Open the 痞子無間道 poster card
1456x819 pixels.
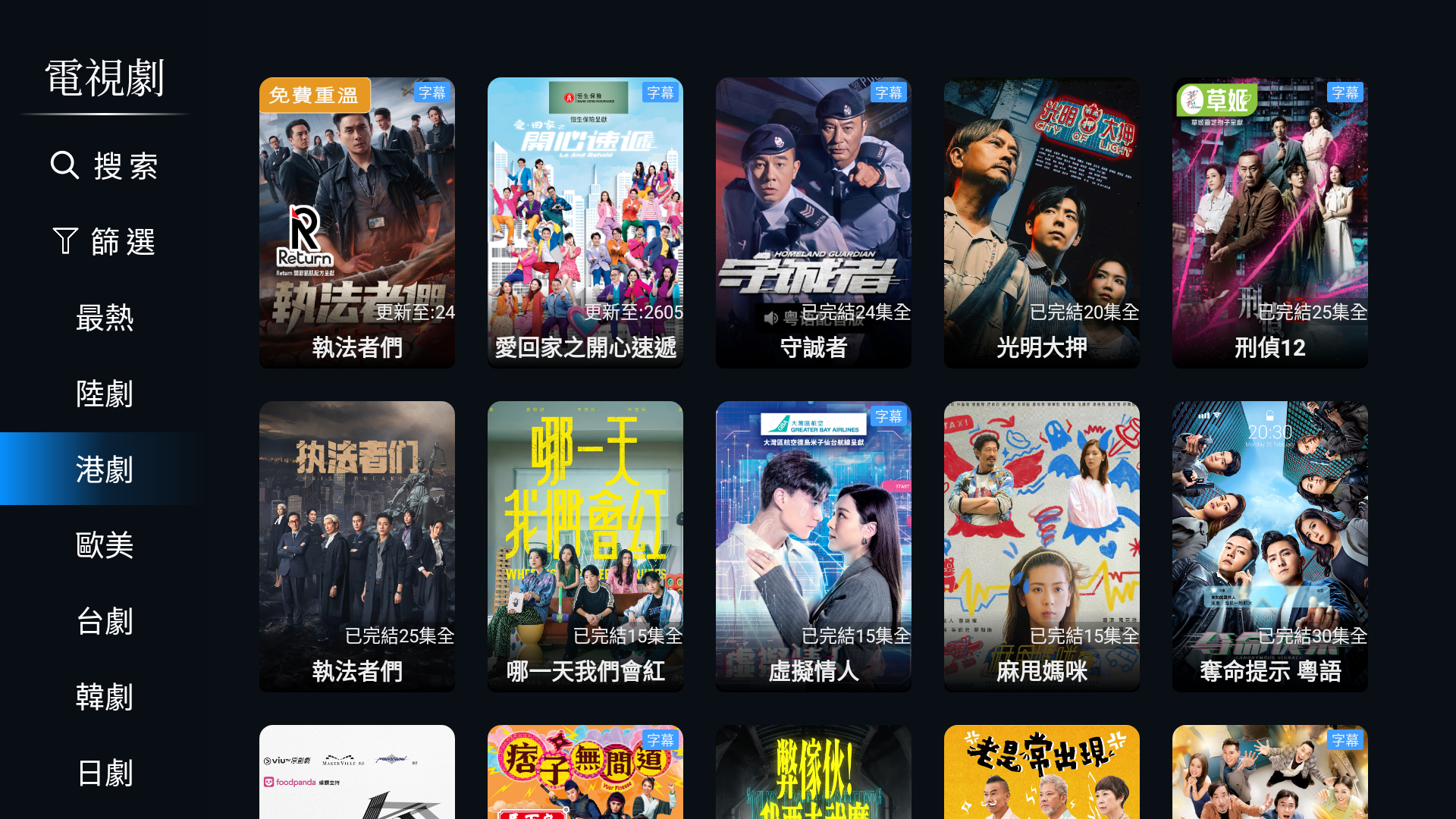585,772
